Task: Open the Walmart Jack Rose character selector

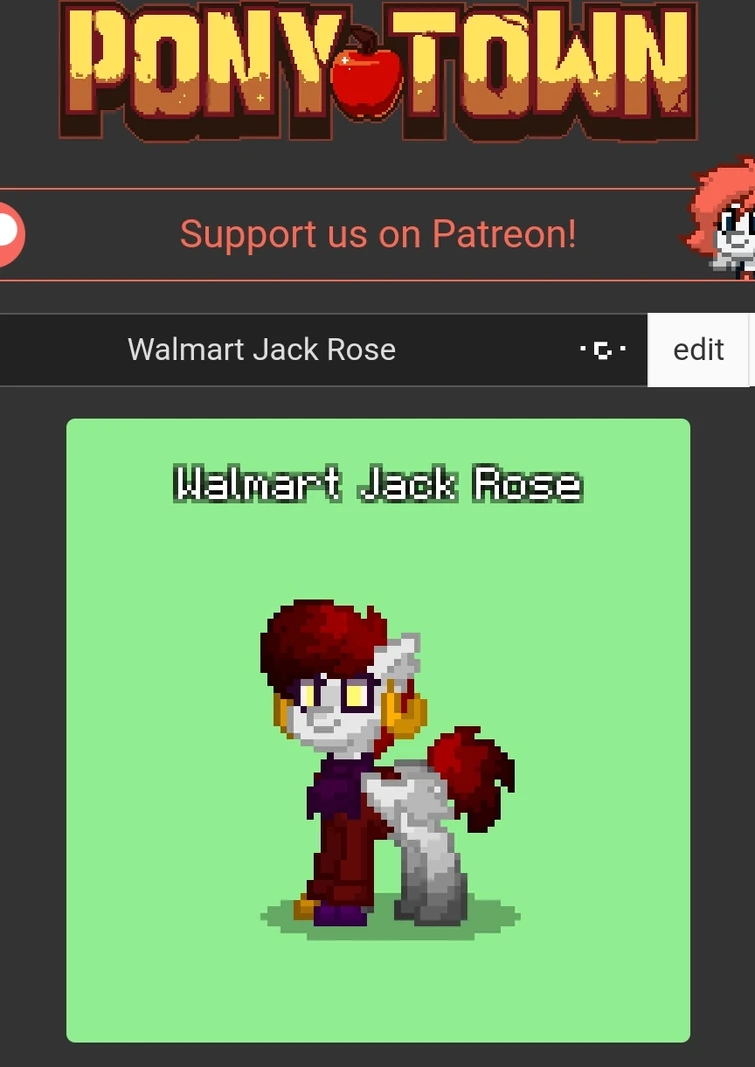Action: (262, 349)
